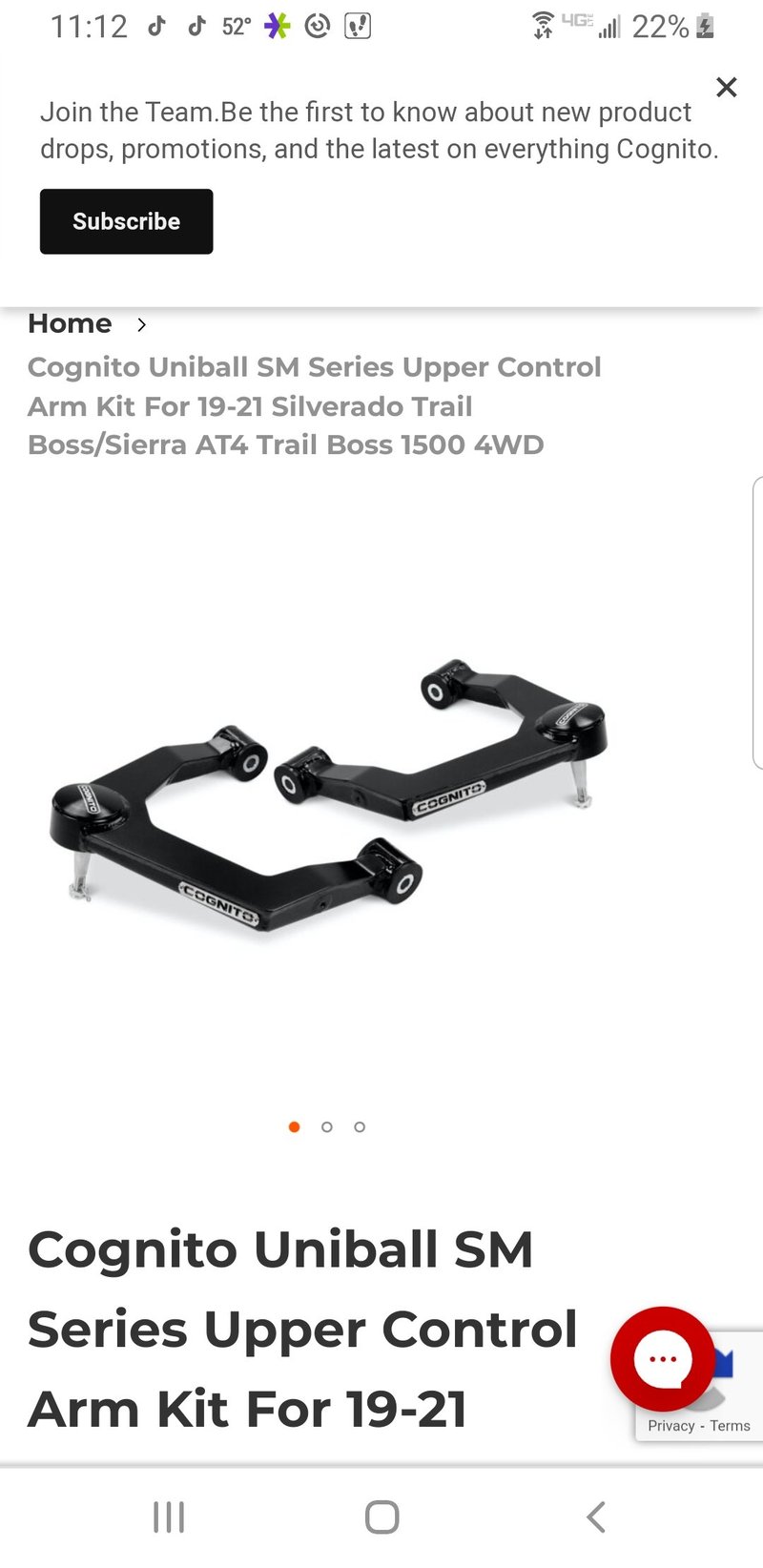Select the third carousel dot
Image resolution: width=763 pixels, height=1568 pixels.
[360, 1126]
